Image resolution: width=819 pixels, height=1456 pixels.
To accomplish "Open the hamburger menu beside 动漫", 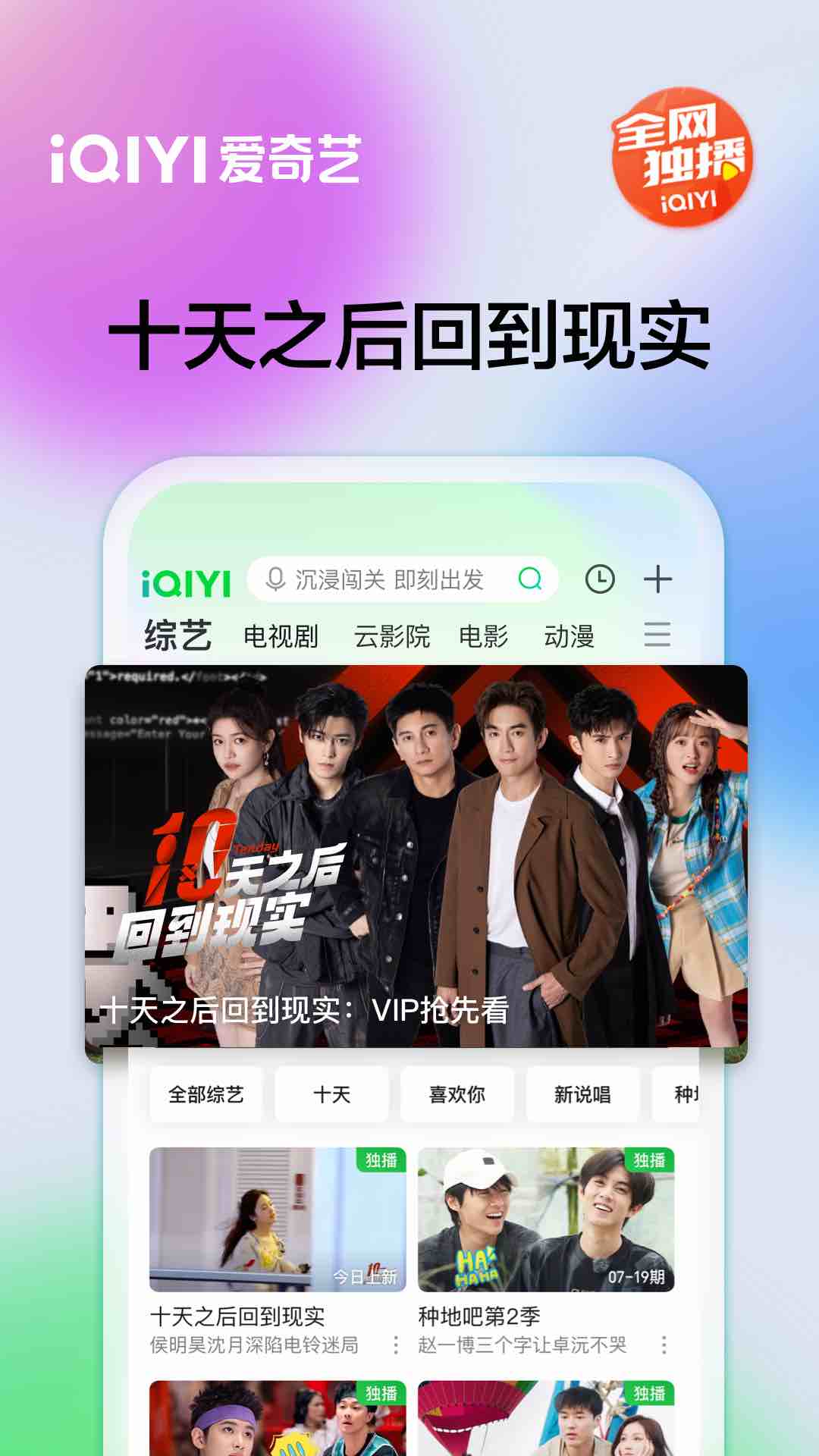I will (658, 635).
